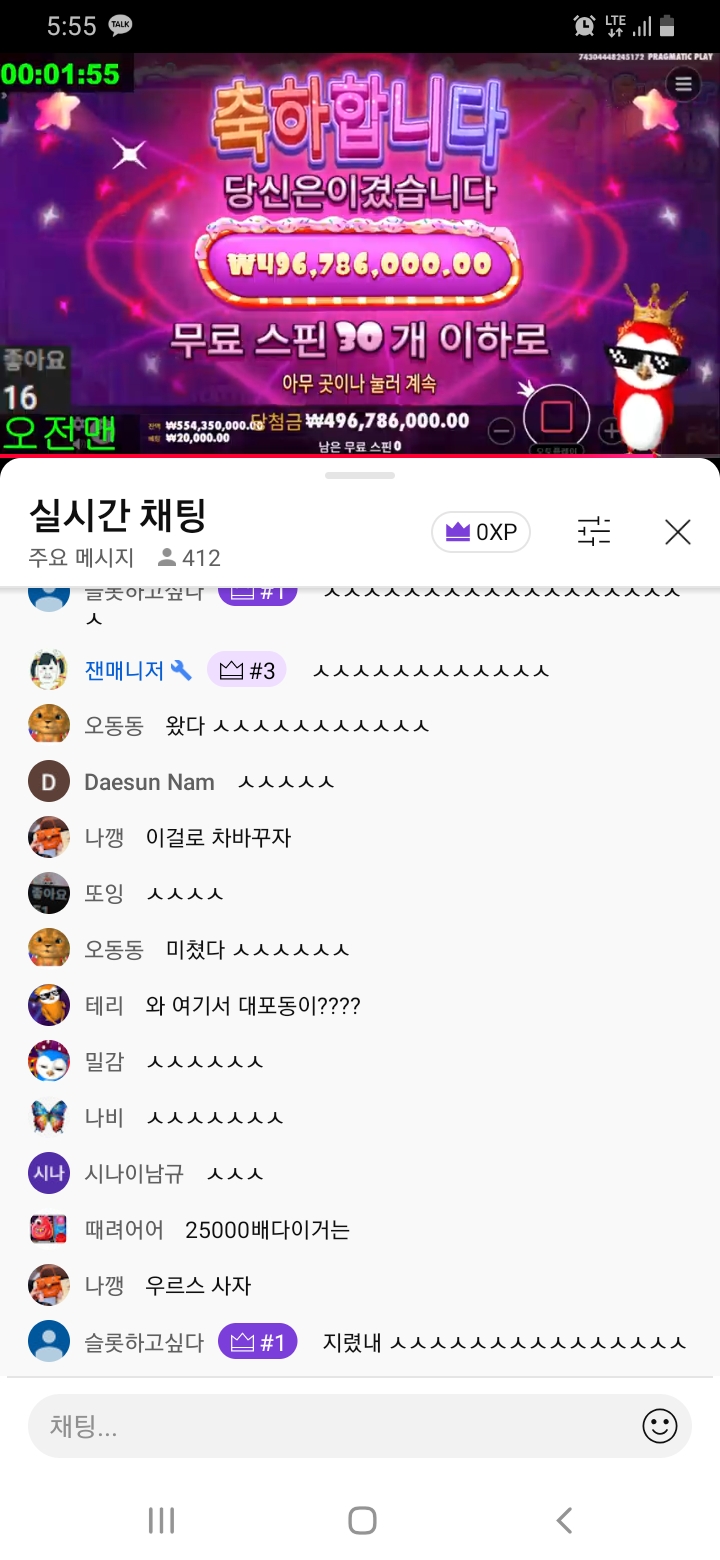Go back with system back button
The image size is (720, 1560).
tap(563, 1520)
